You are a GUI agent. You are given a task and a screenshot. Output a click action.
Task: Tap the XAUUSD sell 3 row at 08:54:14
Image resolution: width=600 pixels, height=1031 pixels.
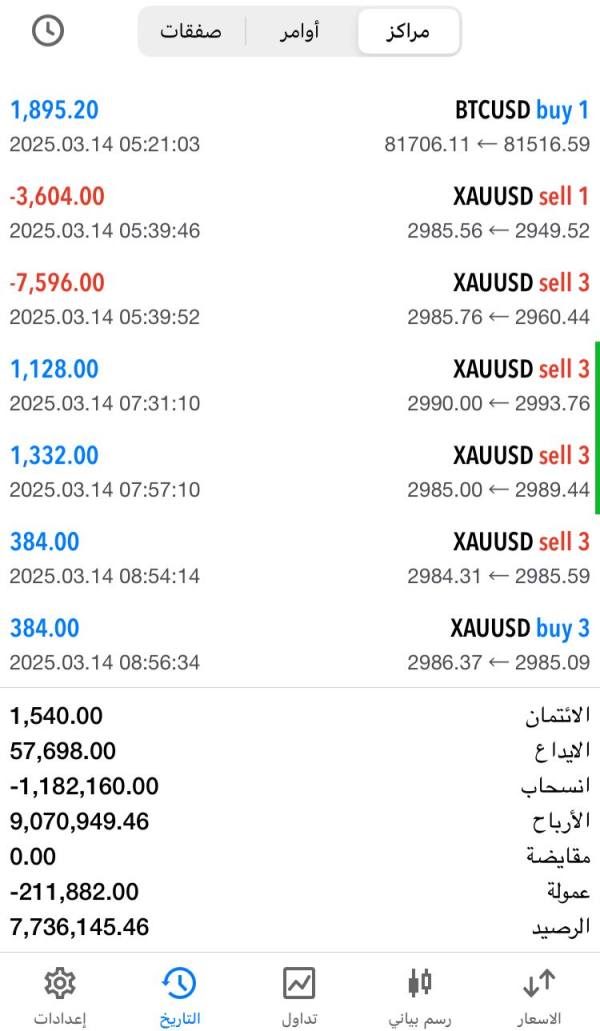click(x=300, y=558)
